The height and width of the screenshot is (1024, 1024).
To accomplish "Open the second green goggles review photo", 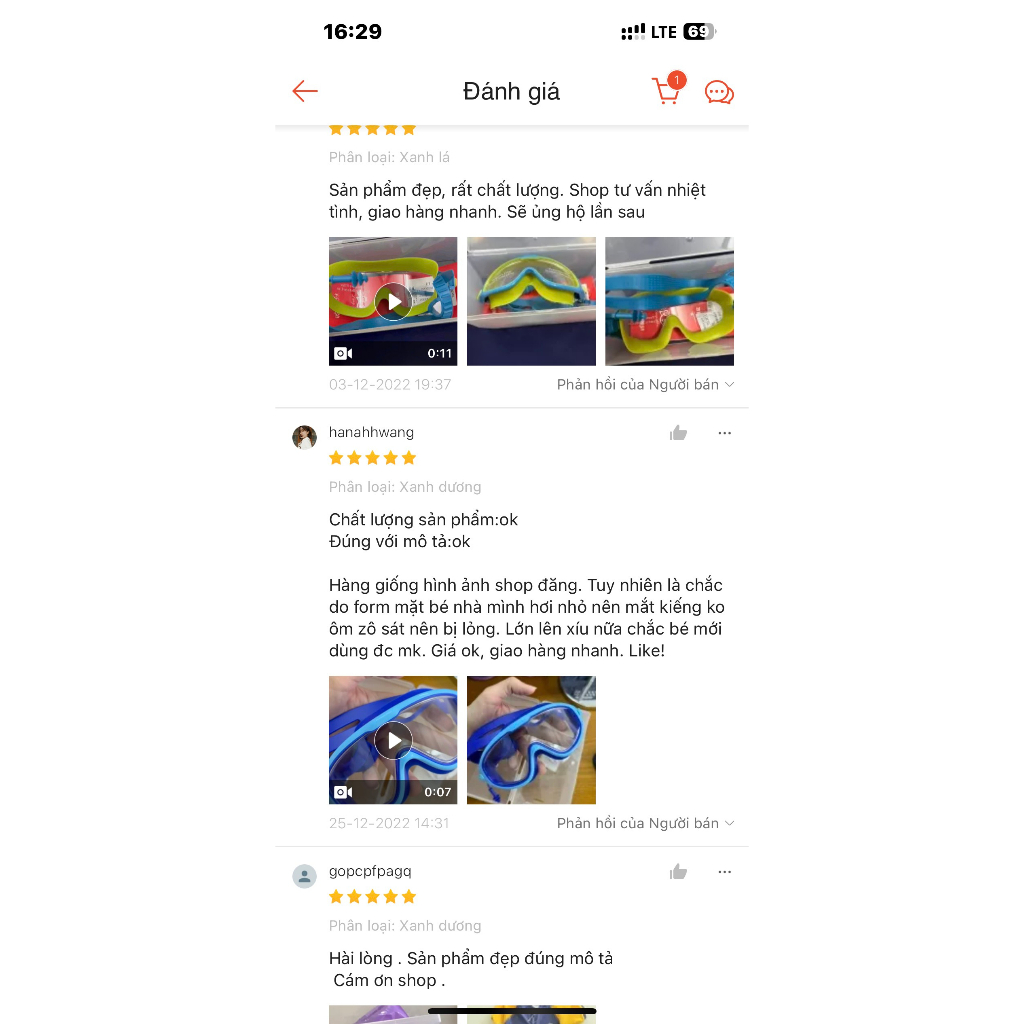I will click(531, 301).
